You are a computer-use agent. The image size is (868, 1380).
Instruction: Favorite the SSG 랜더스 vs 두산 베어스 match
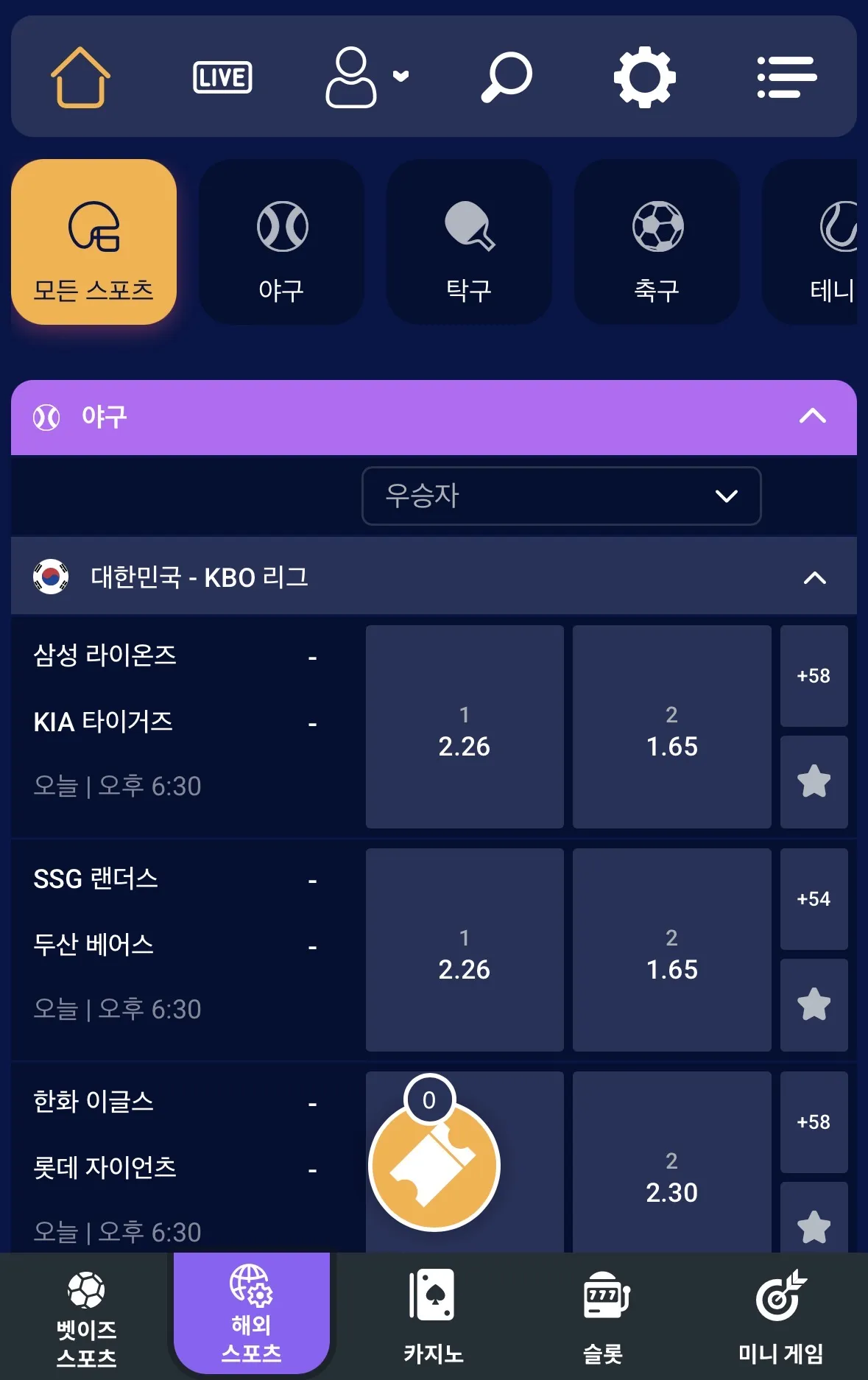[x=814, y=1004]
